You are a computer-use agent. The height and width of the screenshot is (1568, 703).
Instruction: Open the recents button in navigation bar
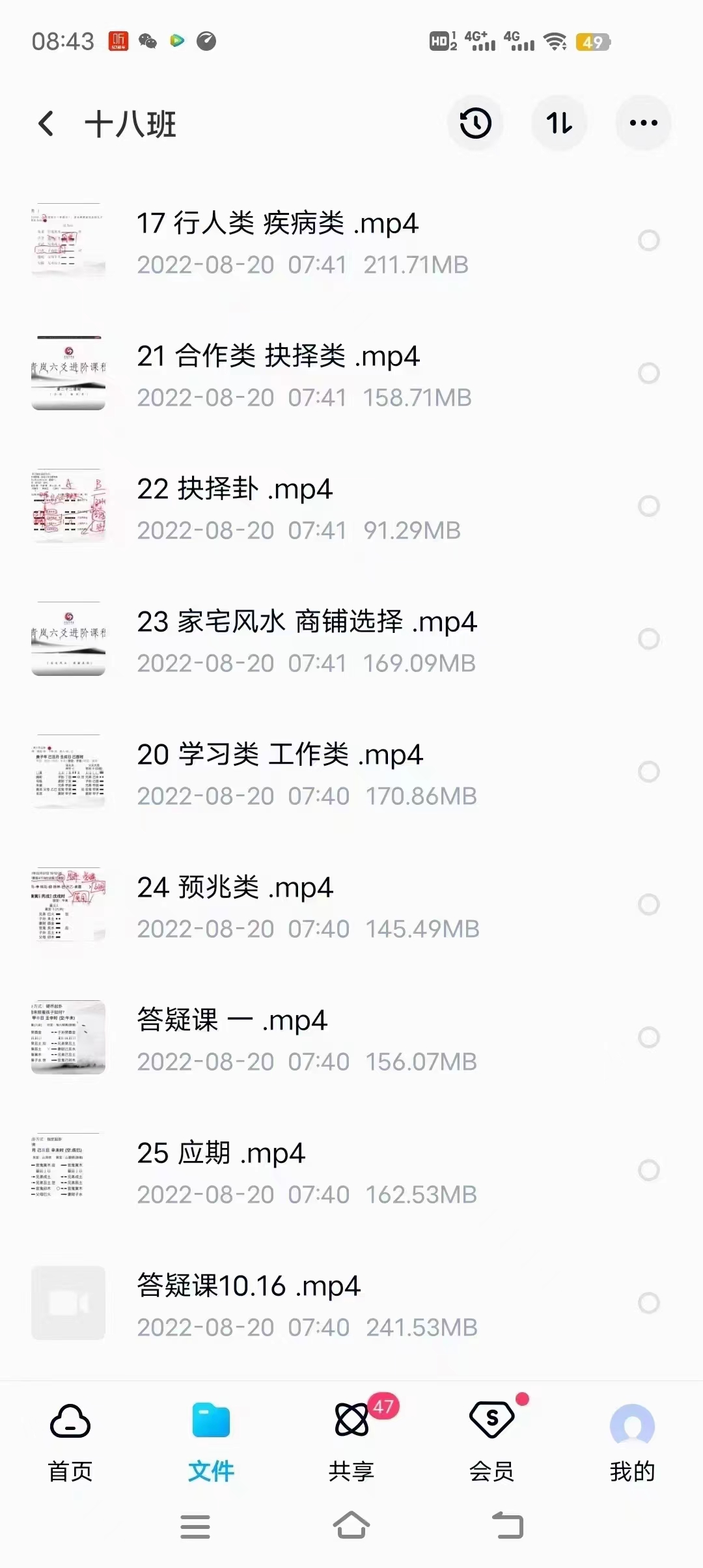(x=195, y=1526)
